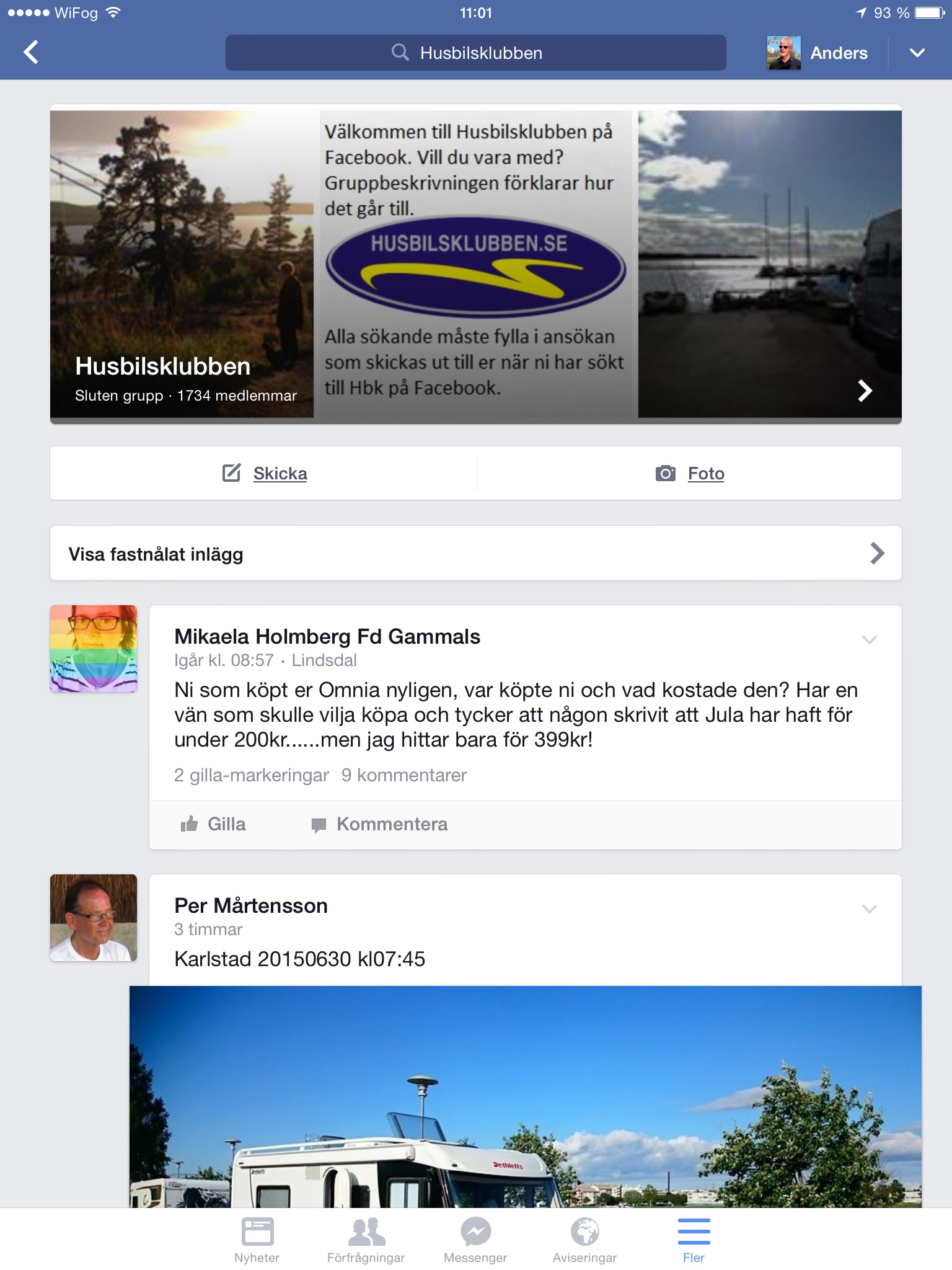This screenshot has width=952, height=1270.
Task: Expand the account dropdown arrow
Action: (917, 53)
